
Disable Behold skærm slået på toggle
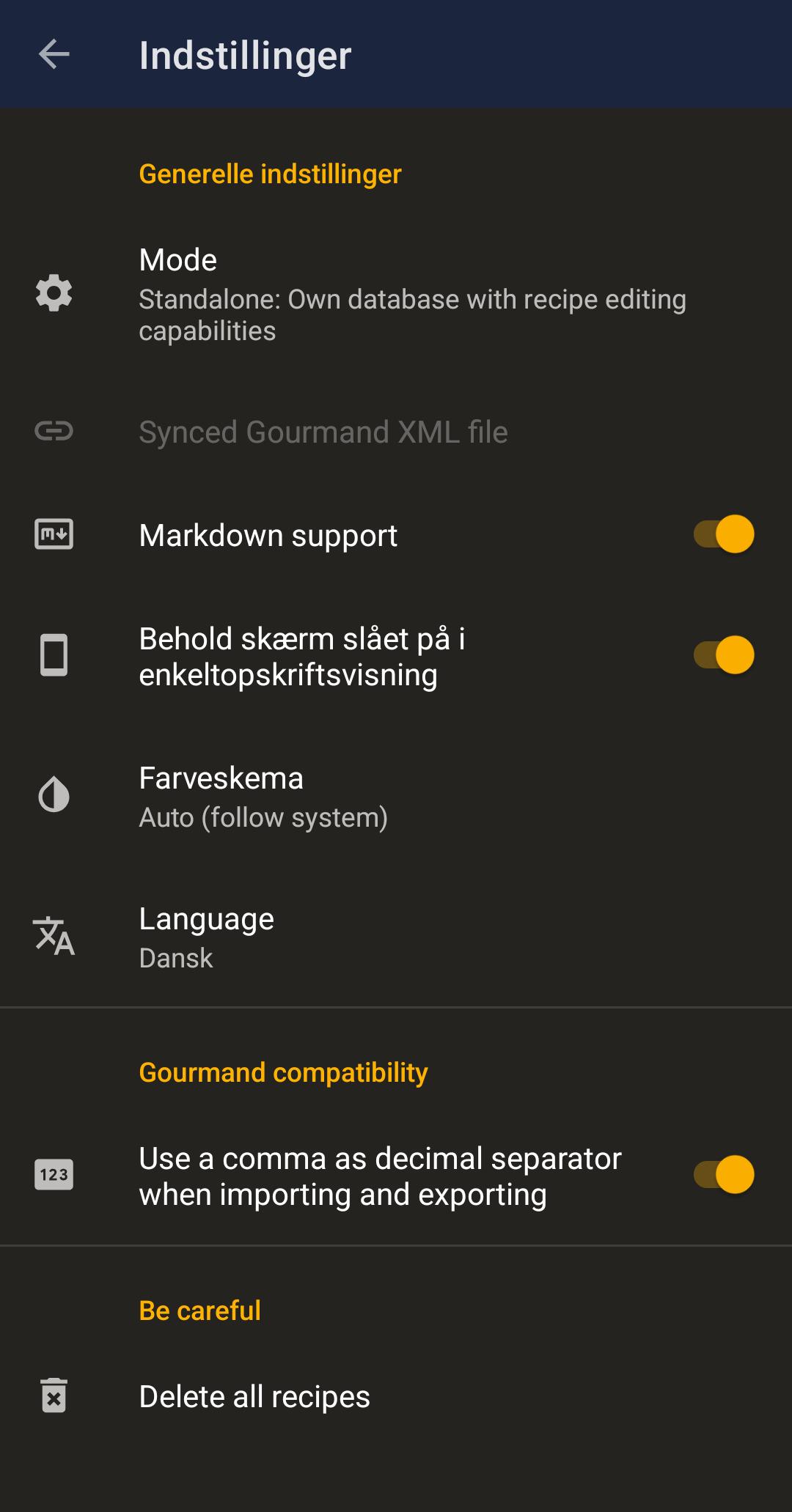pyautogui.click(x=724, y=655)
